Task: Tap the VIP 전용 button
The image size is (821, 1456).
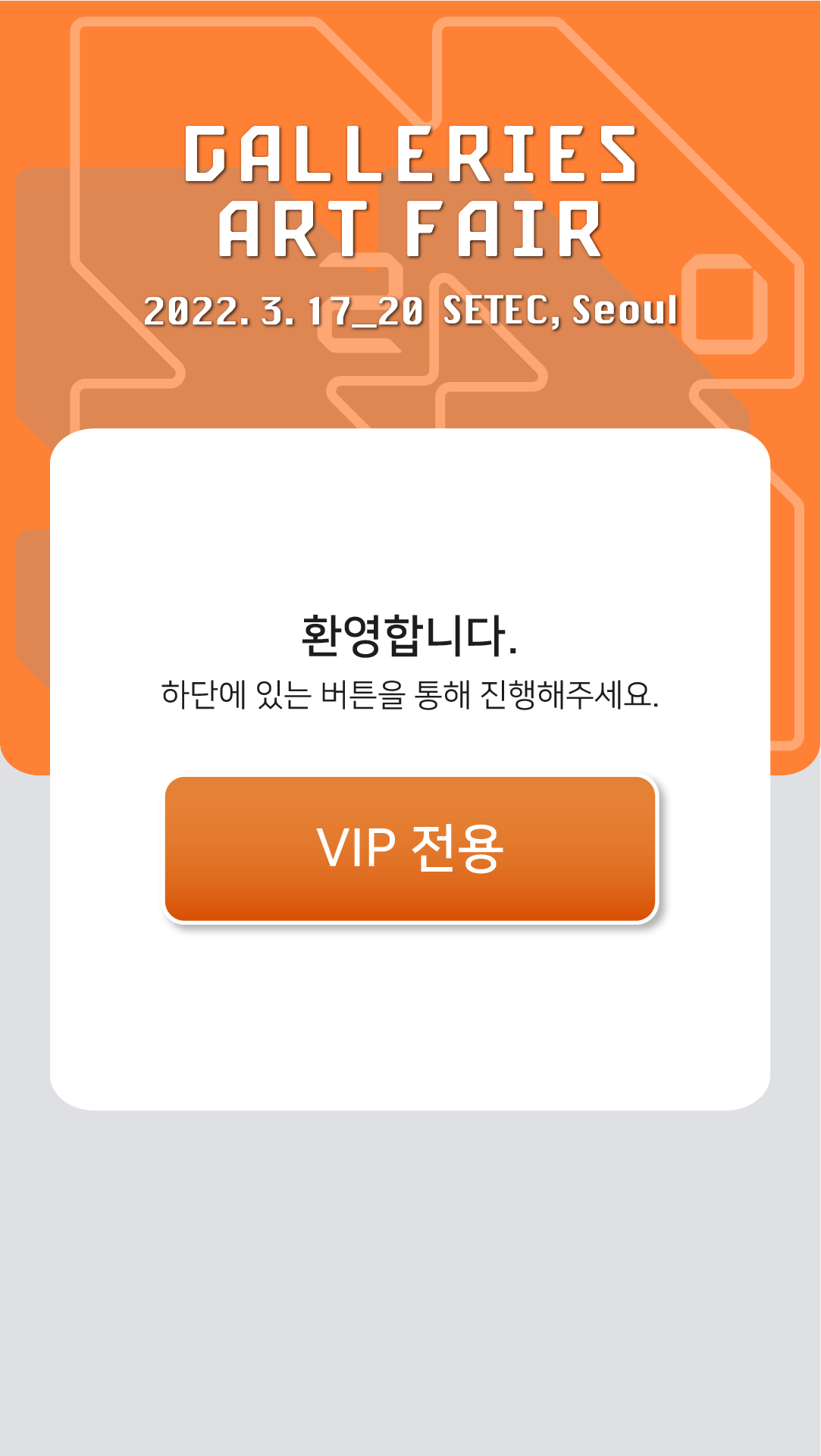Action: 410,848
